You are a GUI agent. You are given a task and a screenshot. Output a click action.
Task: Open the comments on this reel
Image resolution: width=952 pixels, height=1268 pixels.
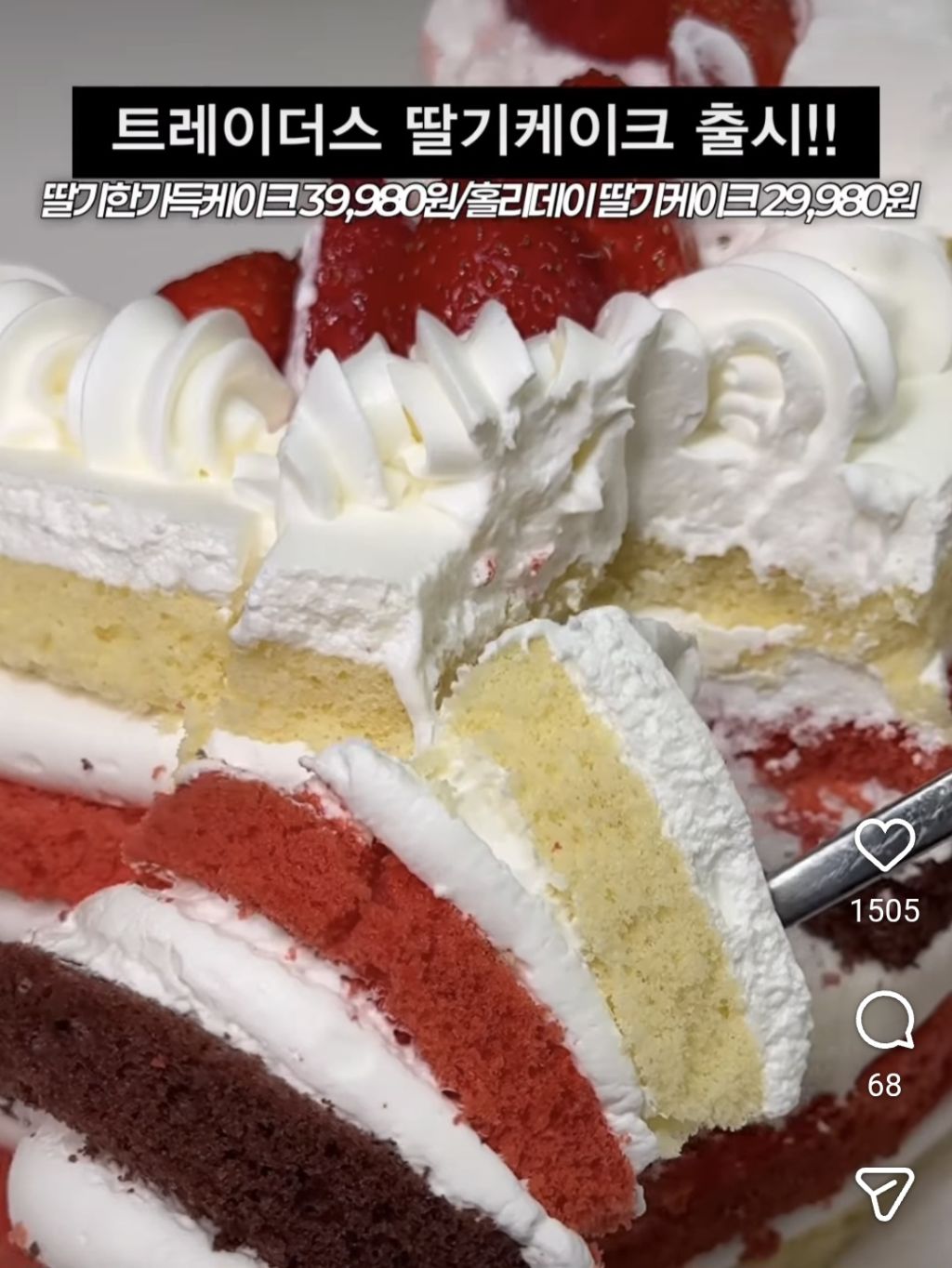point(884,1022)
